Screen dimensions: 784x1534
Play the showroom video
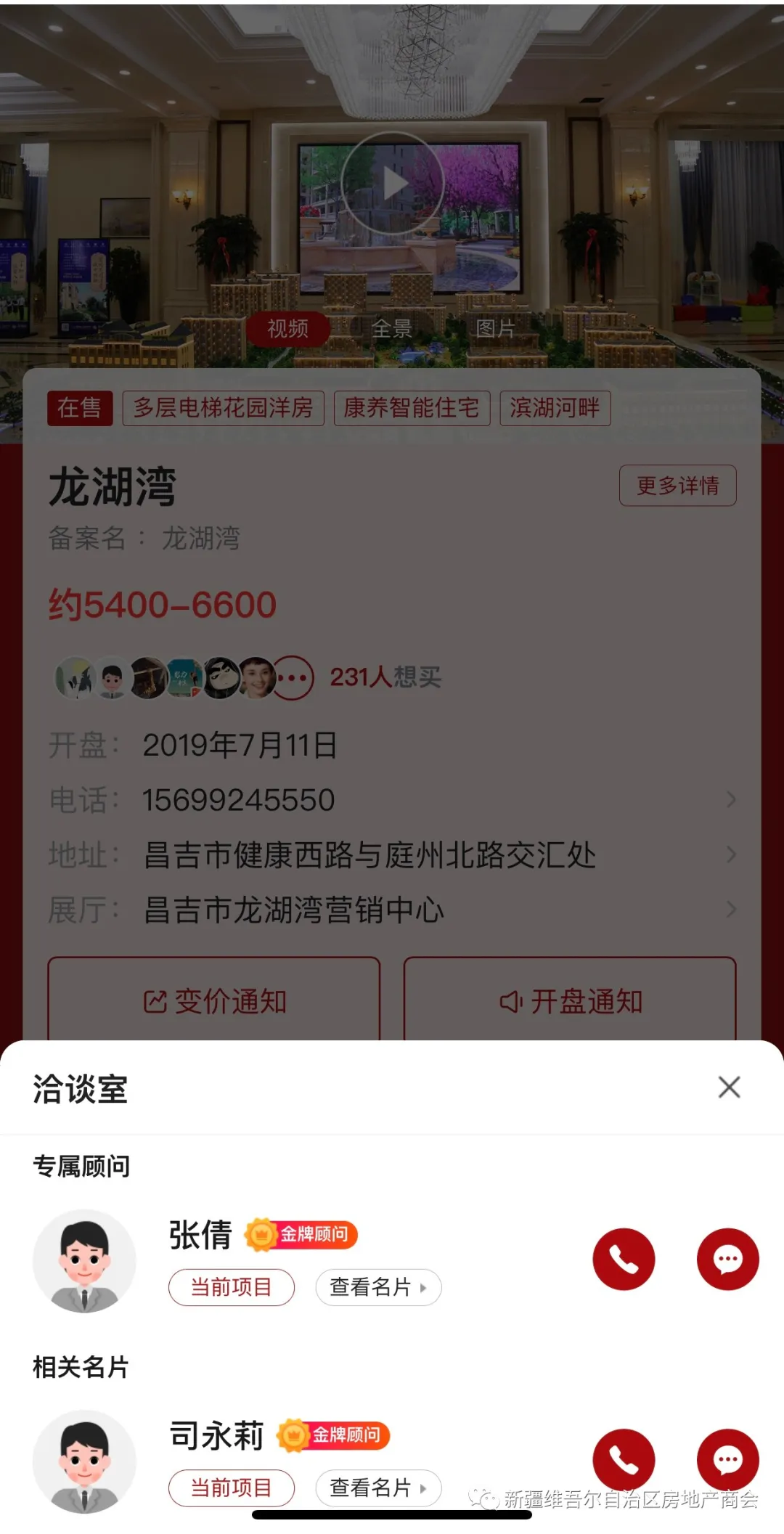pos(393,183)
